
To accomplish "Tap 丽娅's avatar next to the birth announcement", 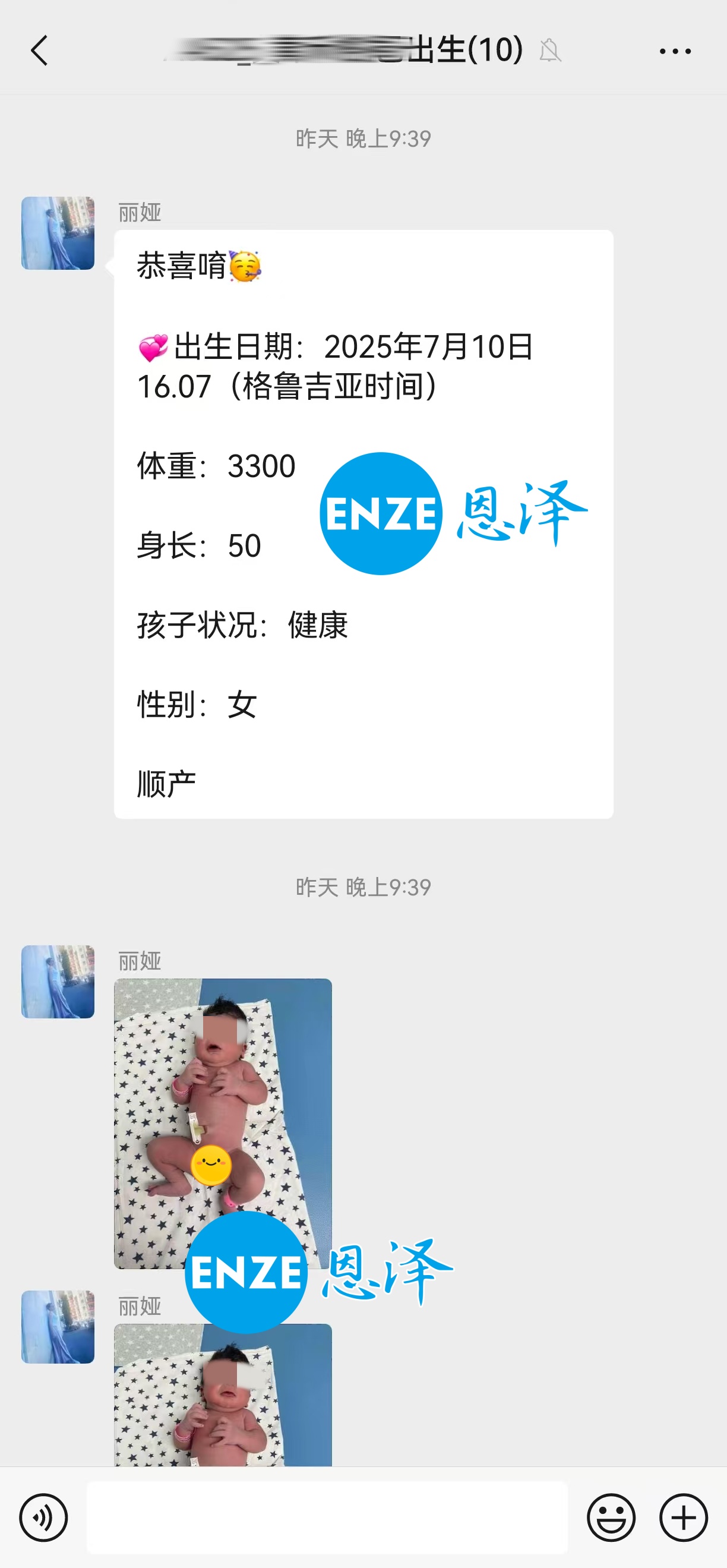I will 57,234.
